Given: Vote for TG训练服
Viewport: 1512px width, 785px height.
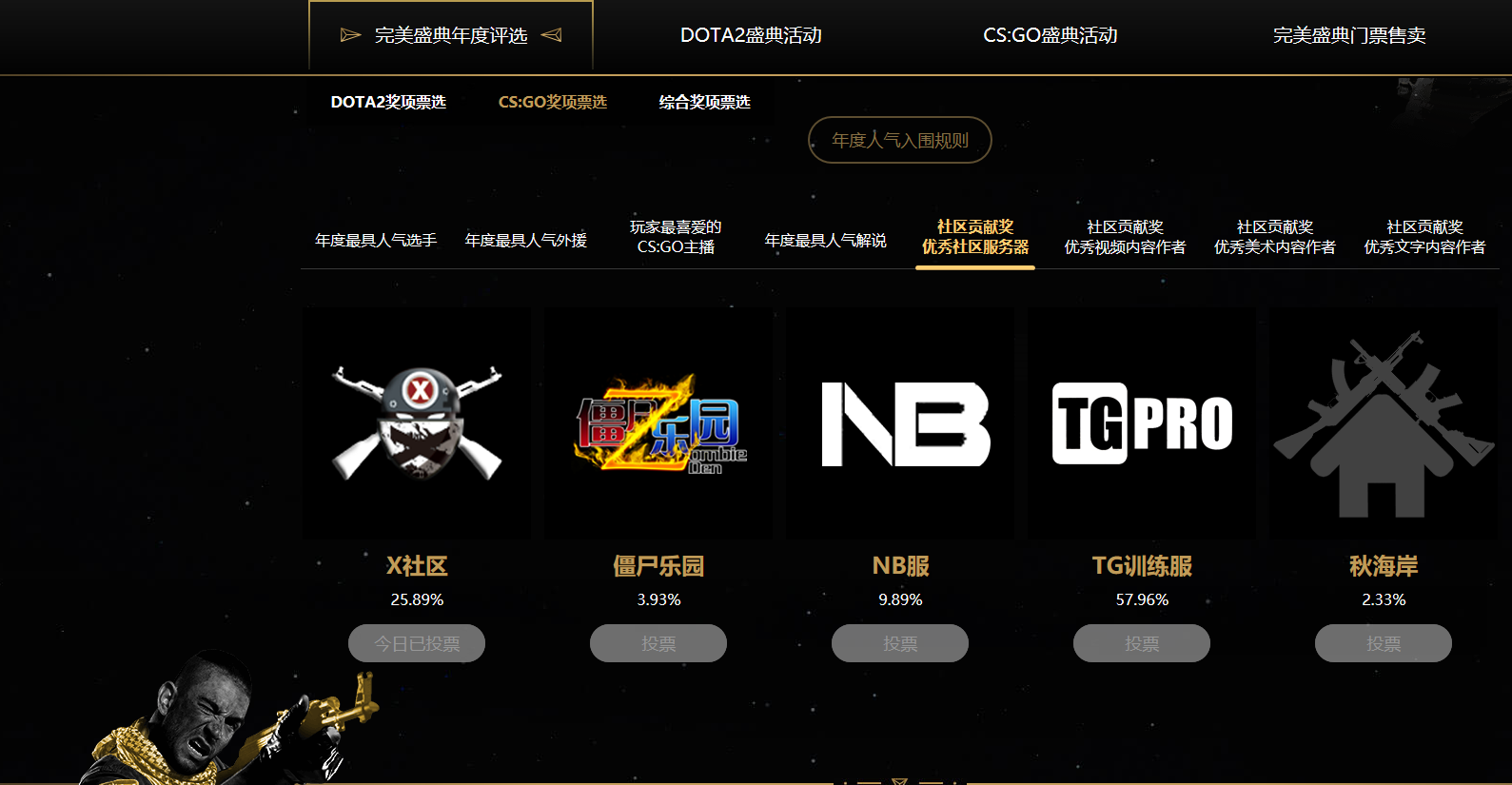Looking at the screenshot, I should coord(1142,643).
